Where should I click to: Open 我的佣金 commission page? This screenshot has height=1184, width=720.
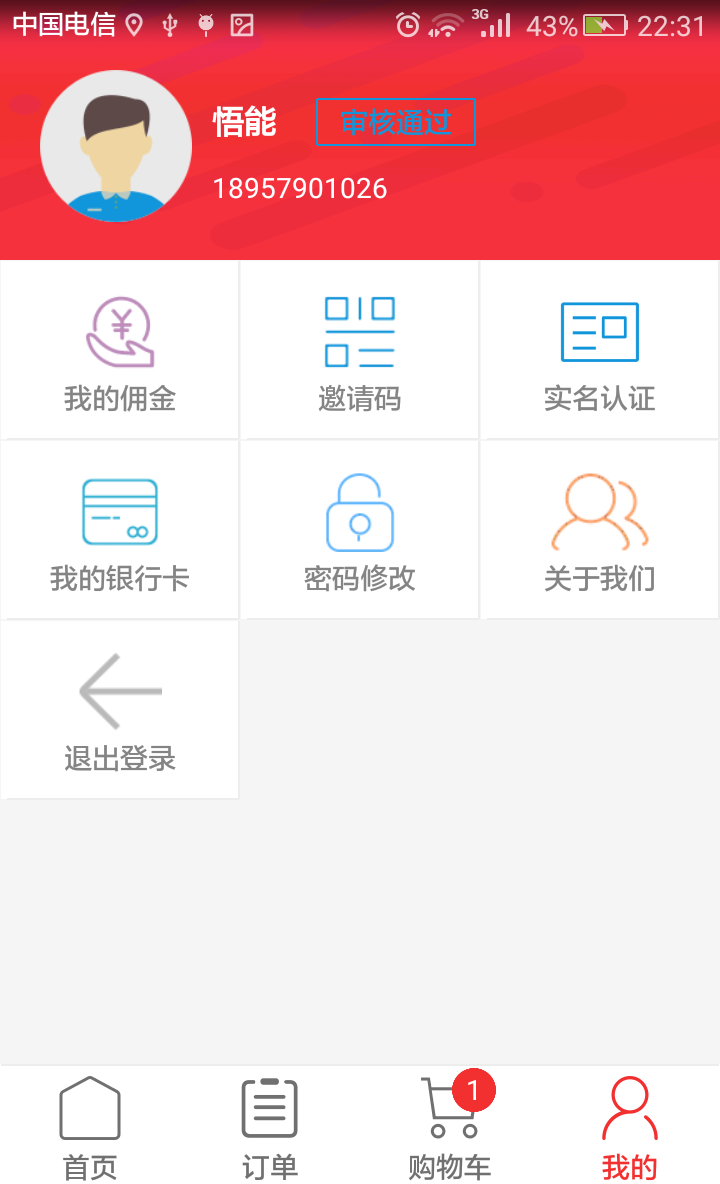click(x=120, y=350)
